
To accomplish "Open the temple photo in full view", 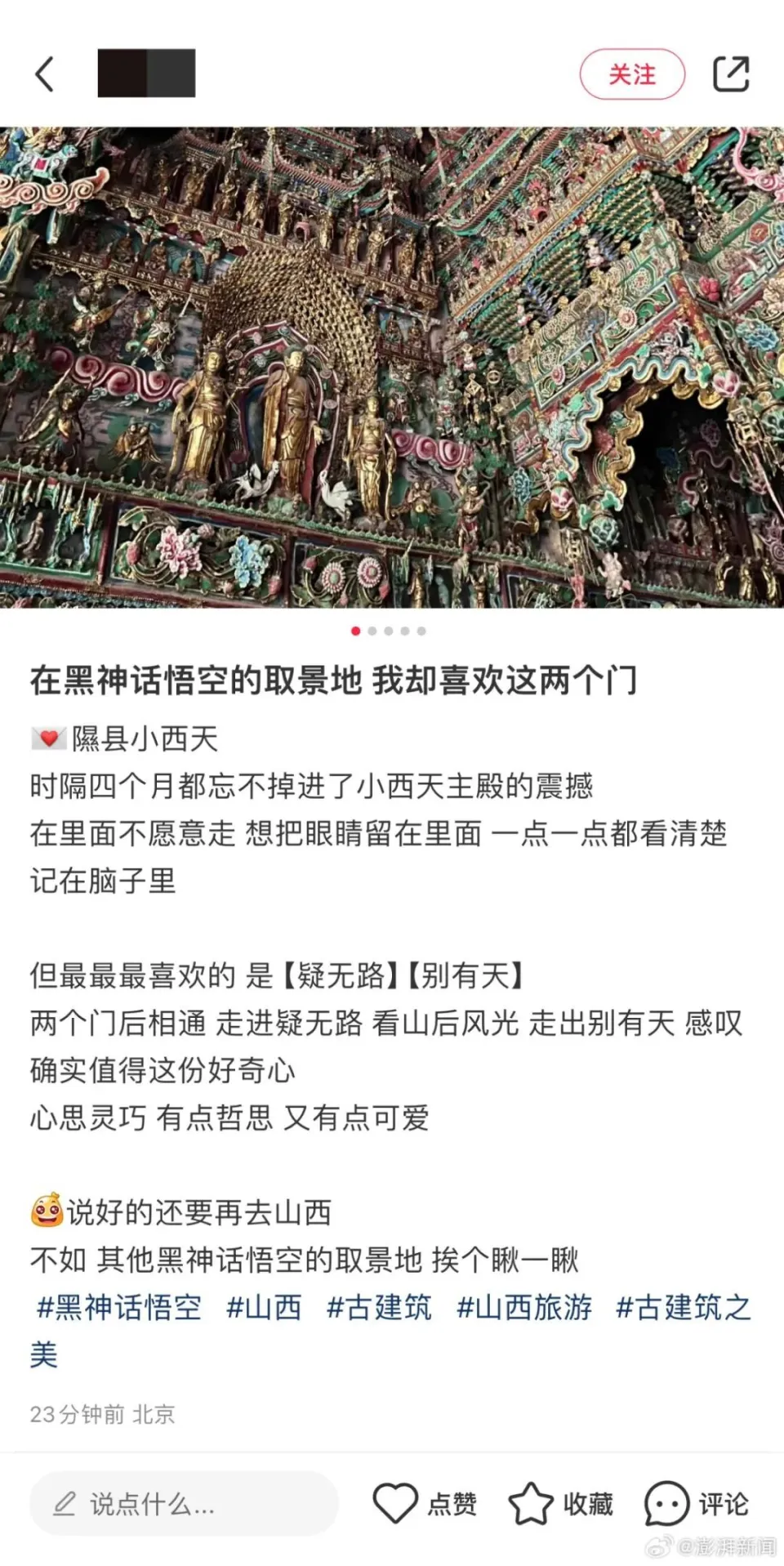I will pos(392,368).
